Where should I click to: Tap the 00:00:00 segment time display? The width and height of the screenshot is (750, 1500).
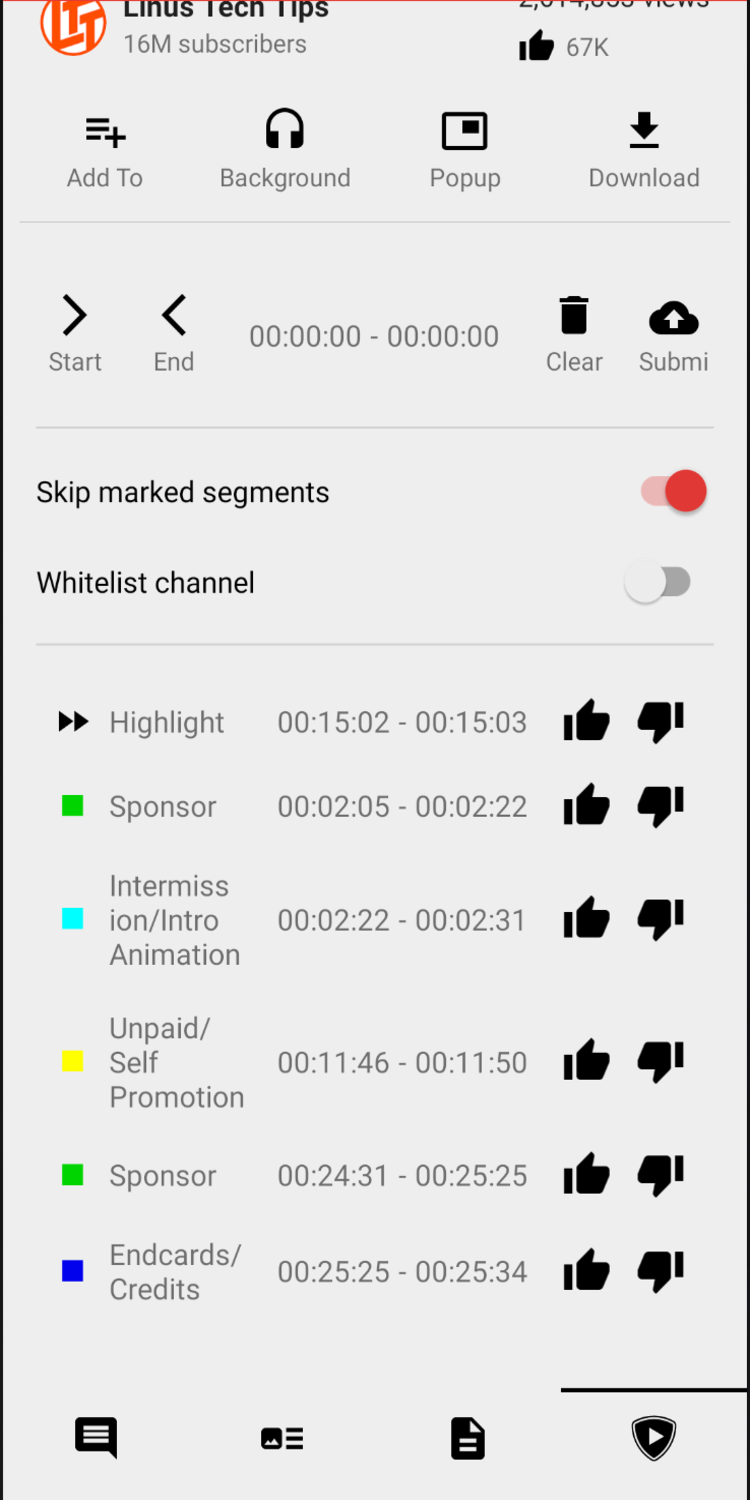pyautogui.click(x=374, y=336)
